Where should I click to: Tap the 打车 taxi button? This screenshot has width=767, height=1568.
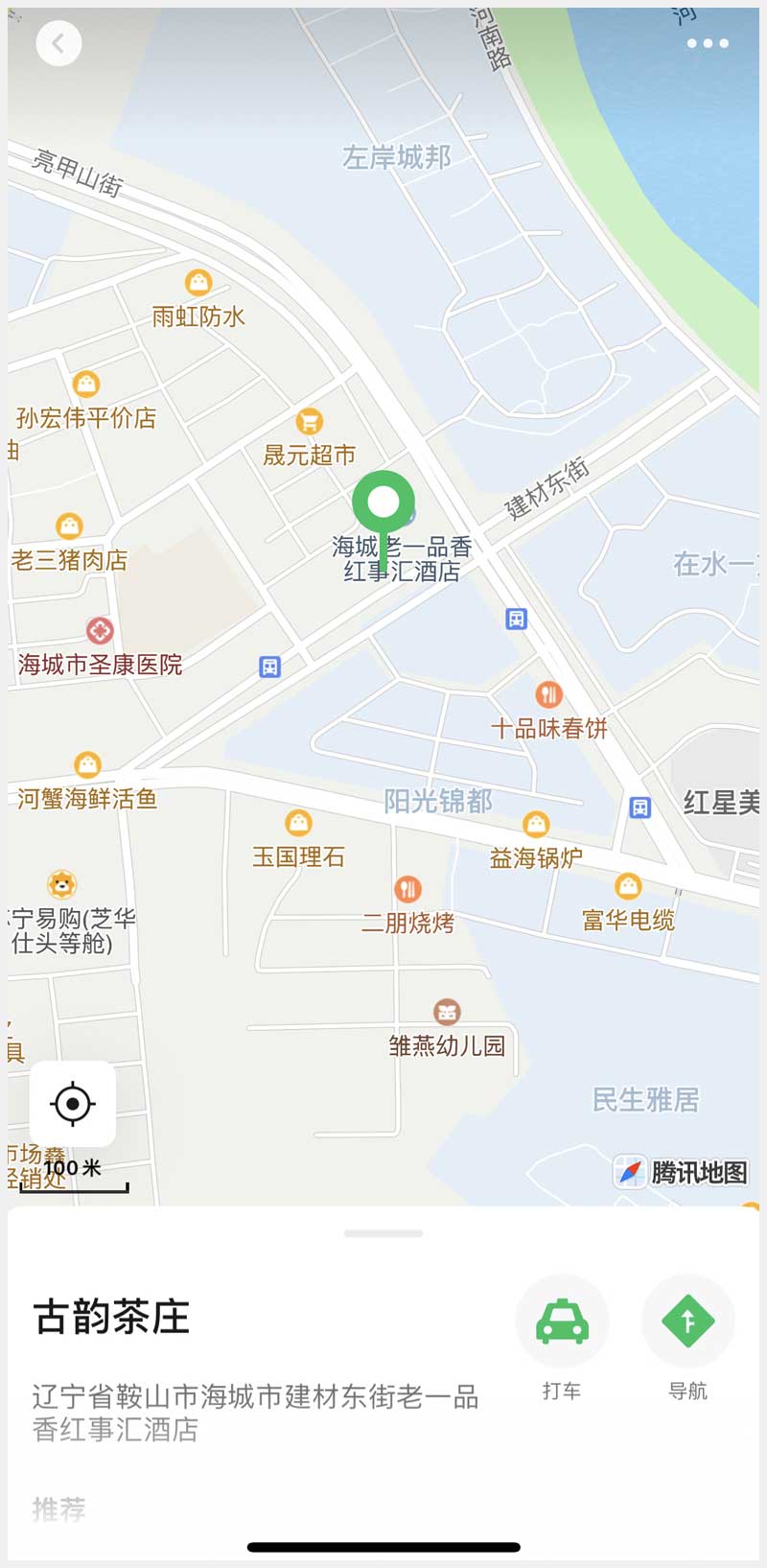click(562, 1322)
